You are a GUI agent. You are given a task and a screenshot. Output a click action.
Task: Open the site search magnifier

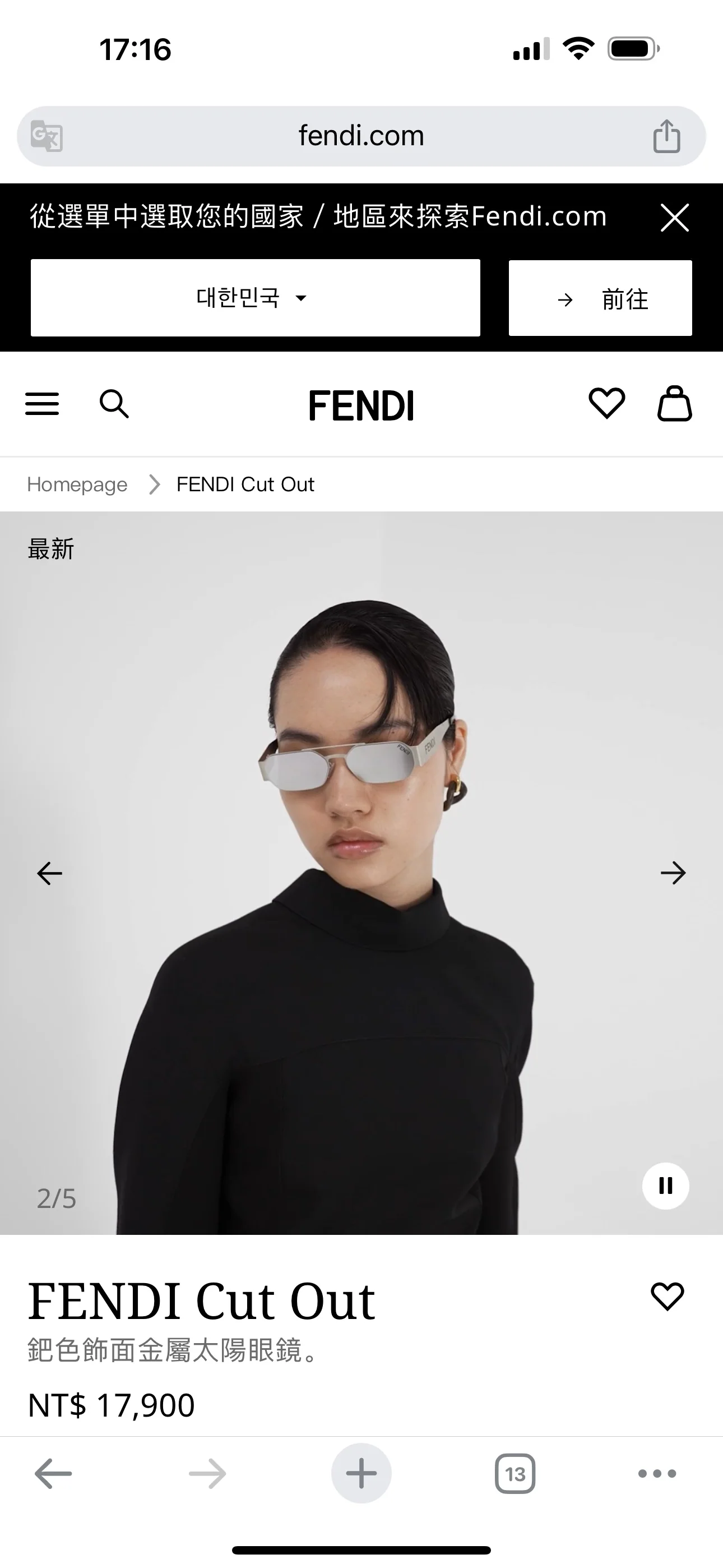[x=114, y=404]
